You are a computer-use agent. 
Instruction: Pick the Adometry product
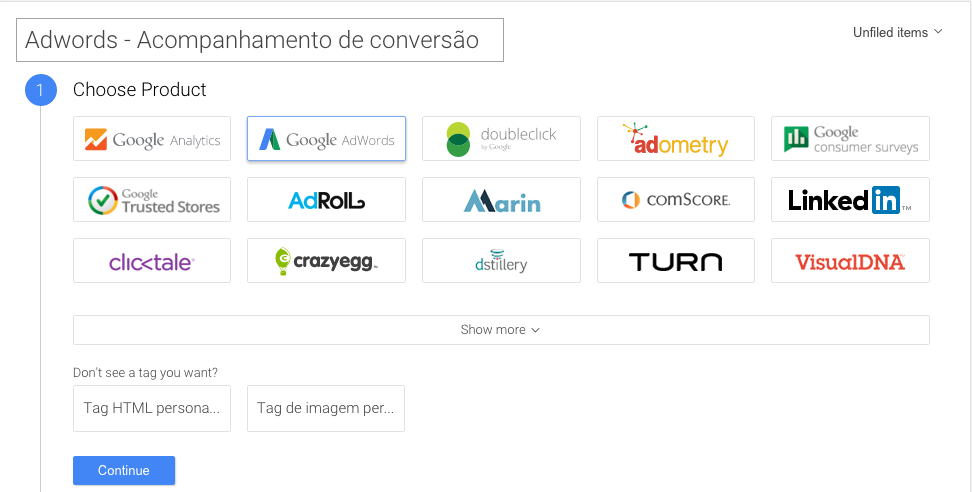(676, 139)
